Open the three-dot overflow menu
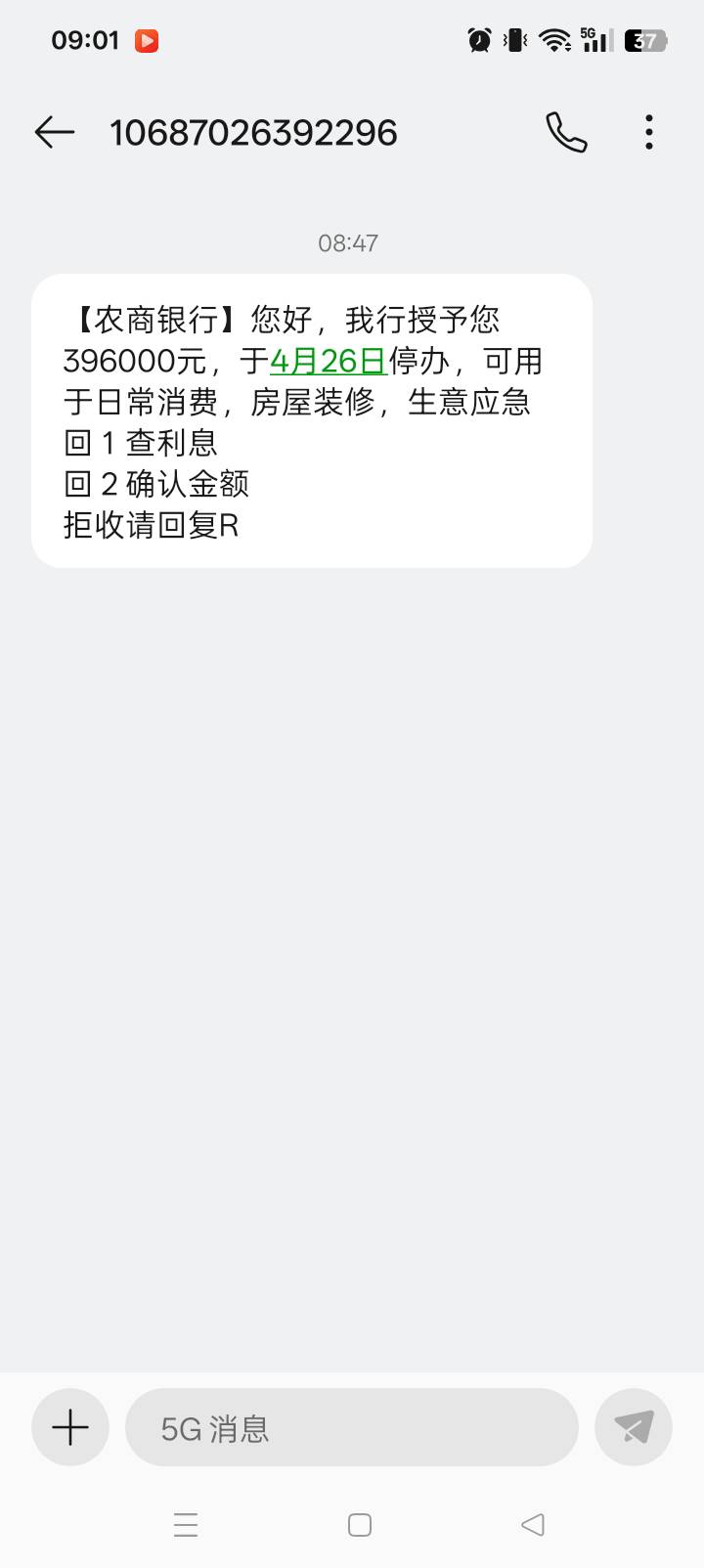The width and height of the screenshot is (704, 1568). (x=649, y=132)
